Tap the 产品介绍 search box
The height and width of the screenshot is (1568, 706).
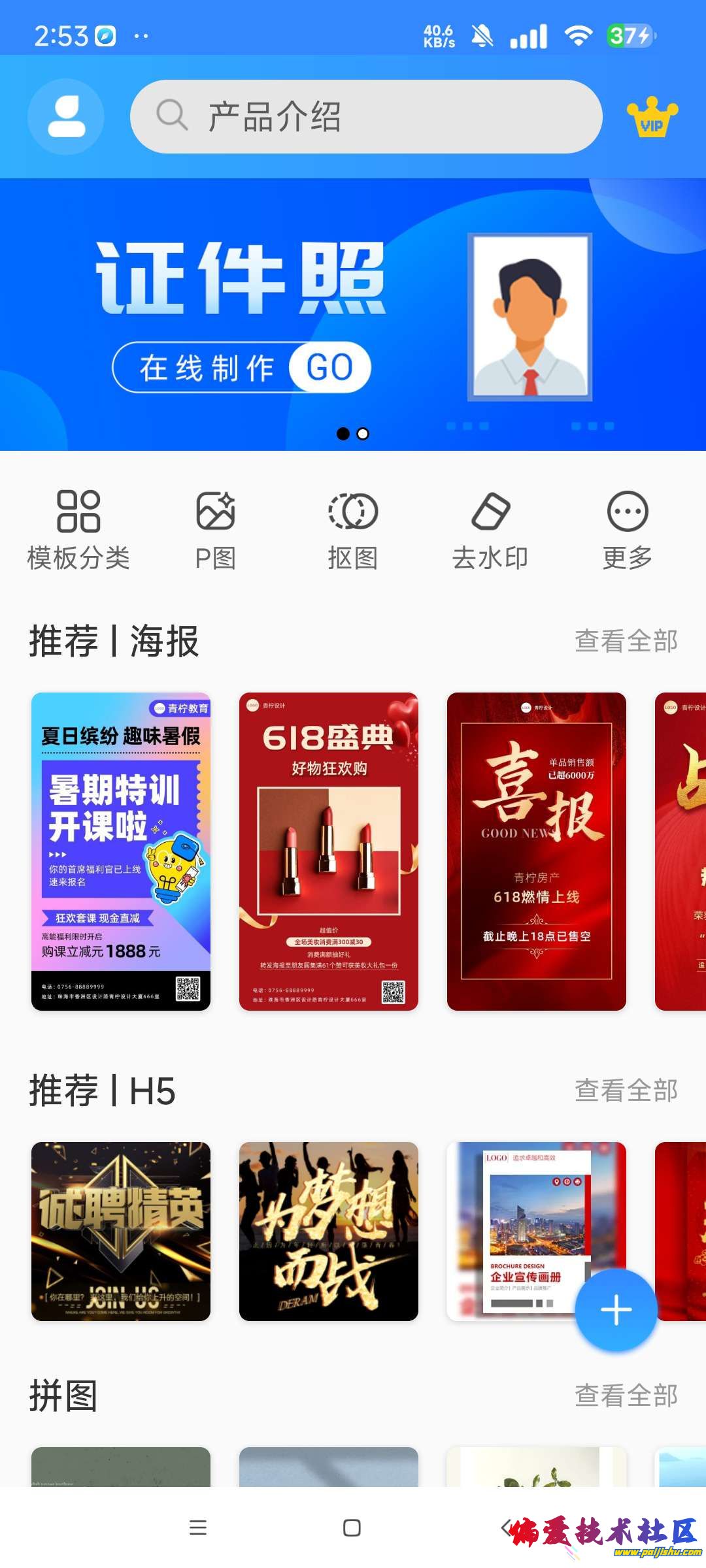[x=366, y=117]
